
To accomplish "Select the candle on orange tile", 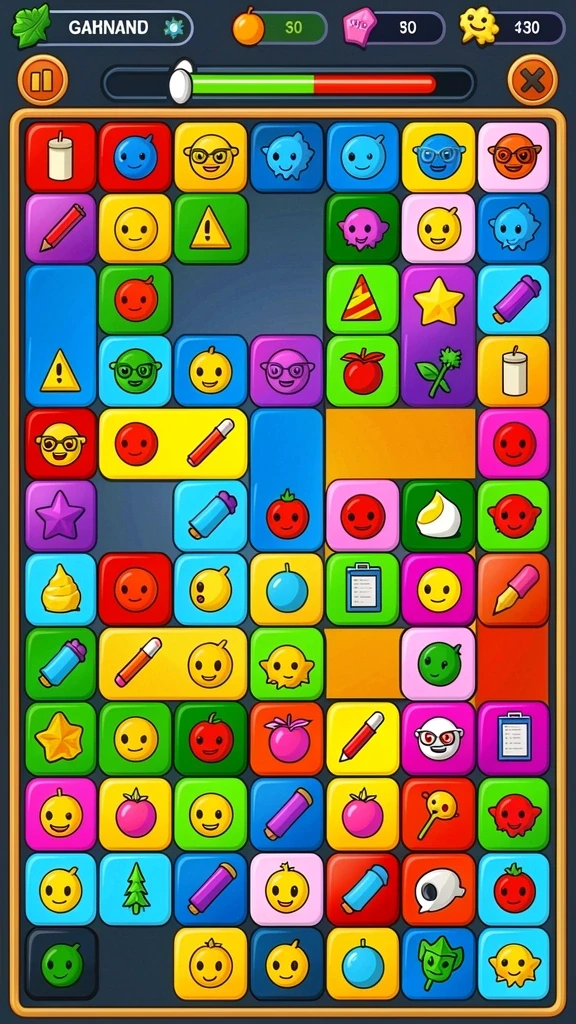I will tap(514, 371).
